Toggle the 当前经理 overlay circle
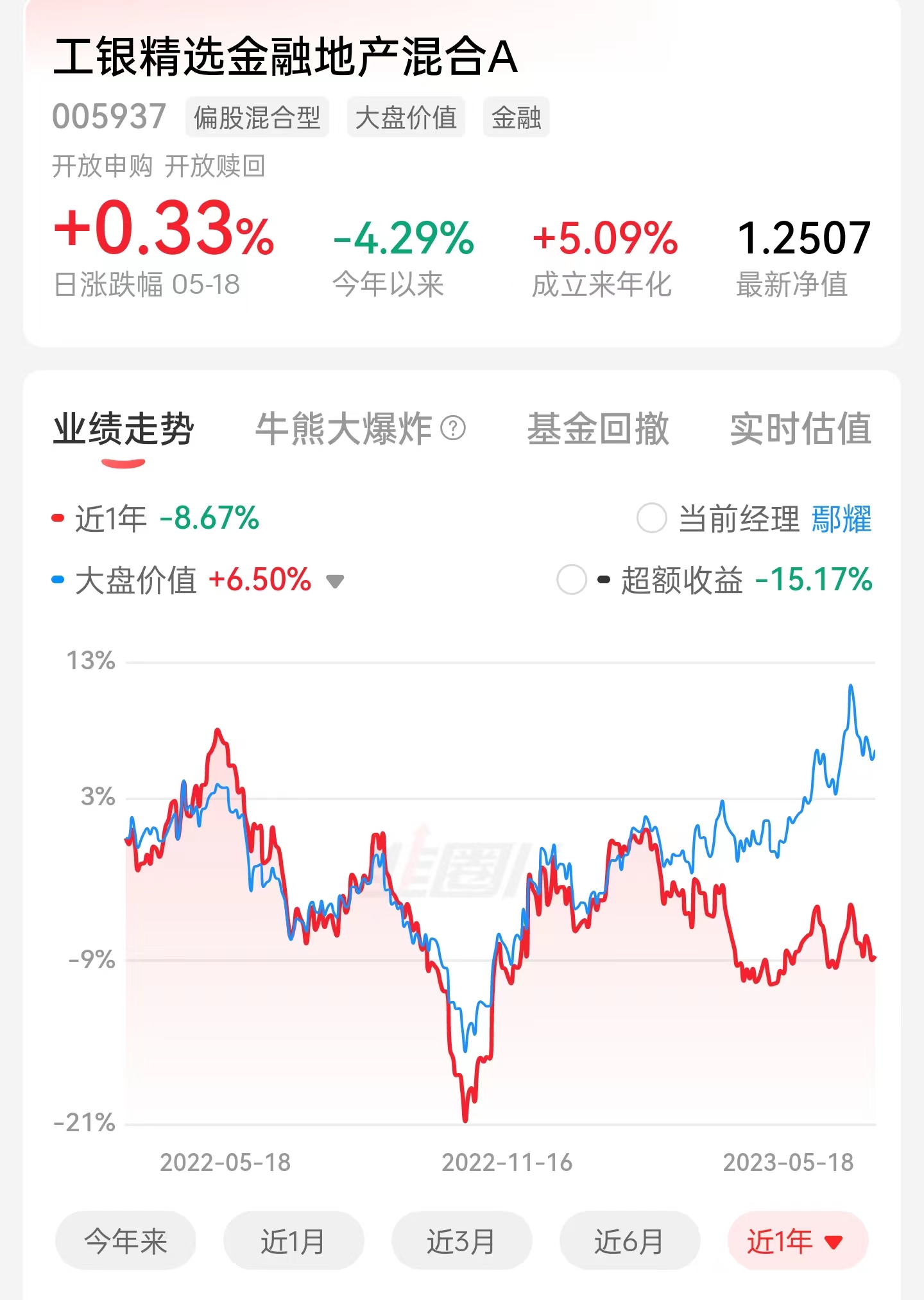The width and height of the screenshot is (924, 1300). click(653, 518)
